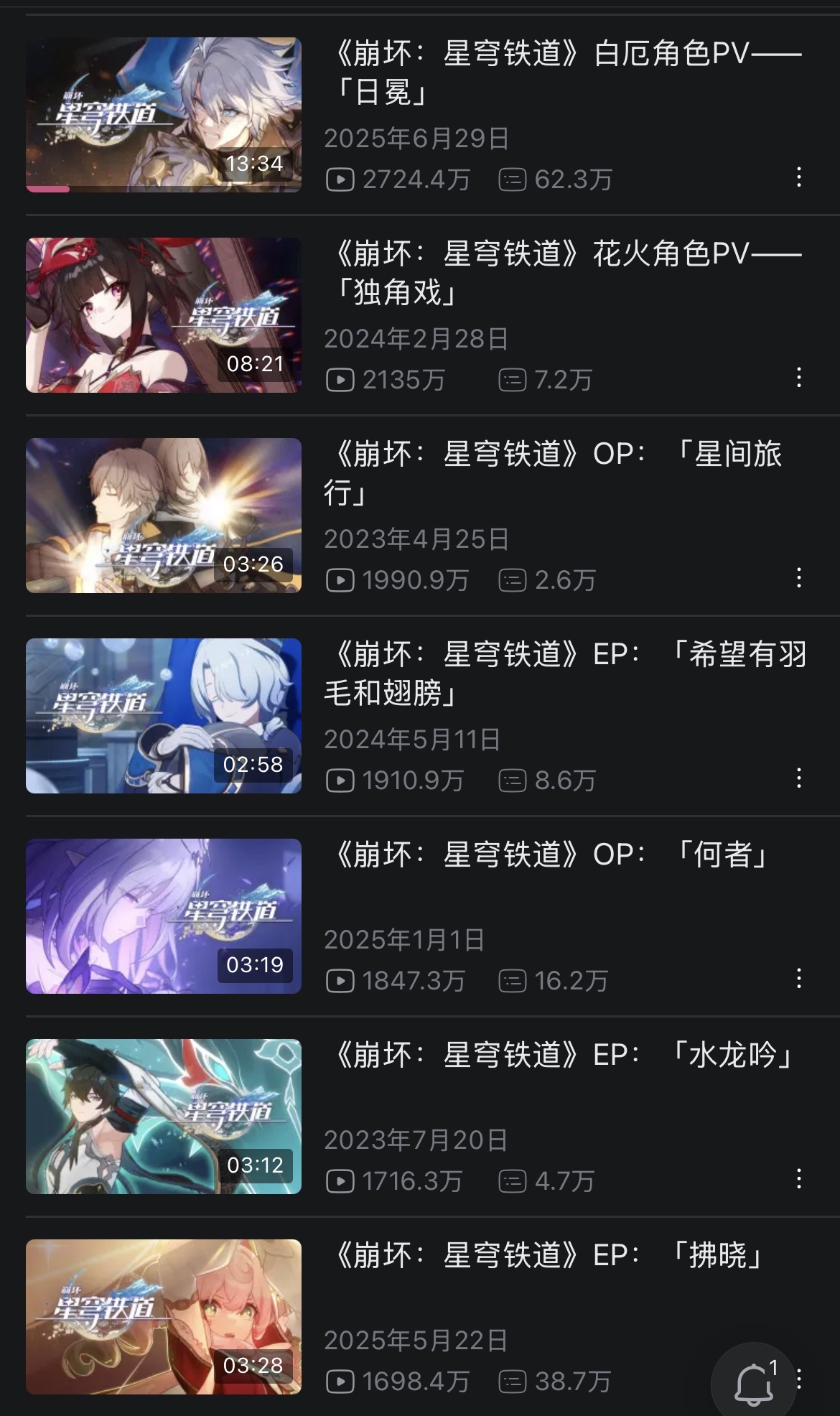This screenshot has height=1416, width=840.
Task: Watch the OP「星间旅行」 video
Action: point(164,516)
